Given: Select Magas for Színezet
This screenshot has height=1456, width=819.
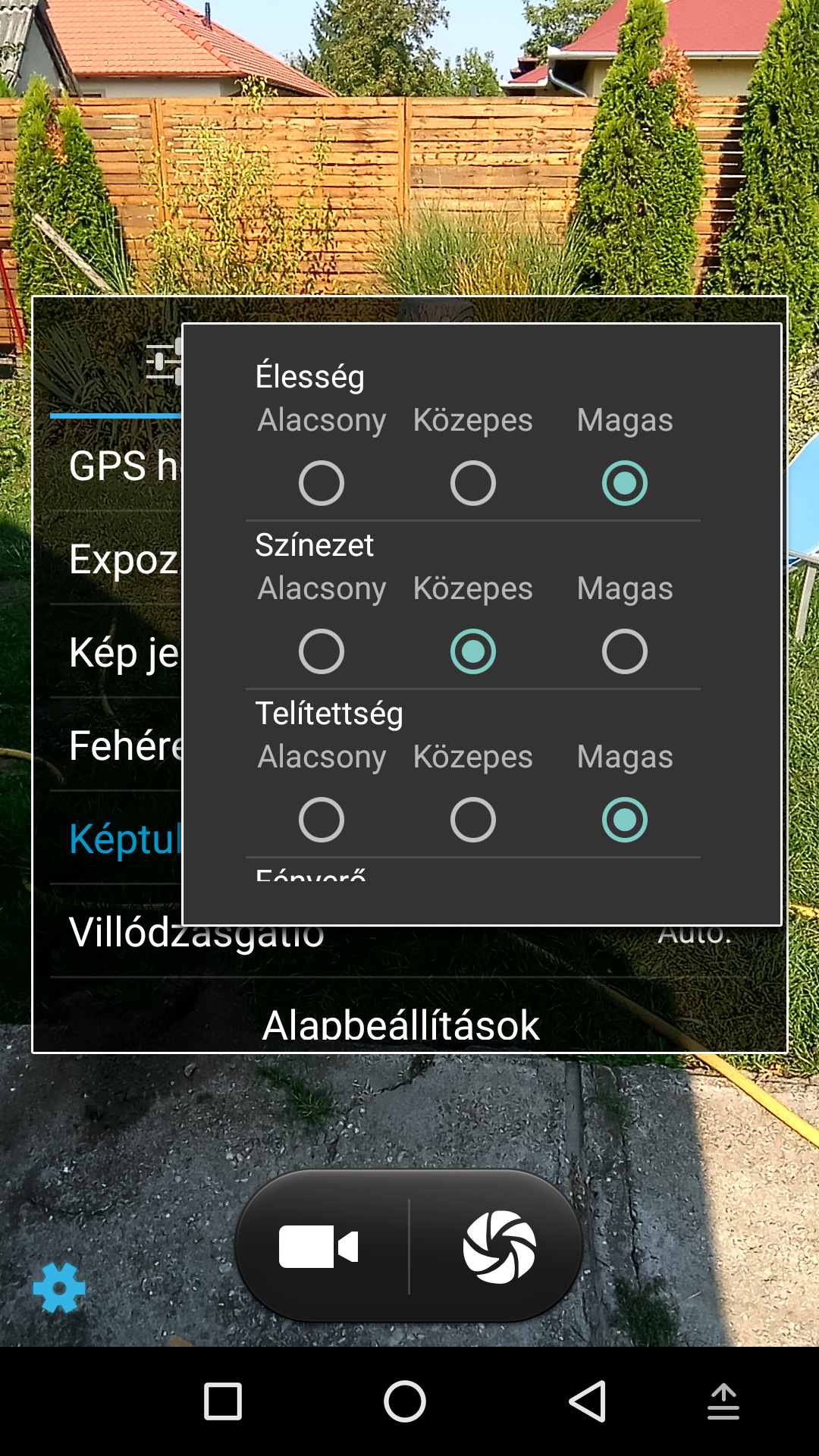Looking at the screenshot, I should [625, 651].
